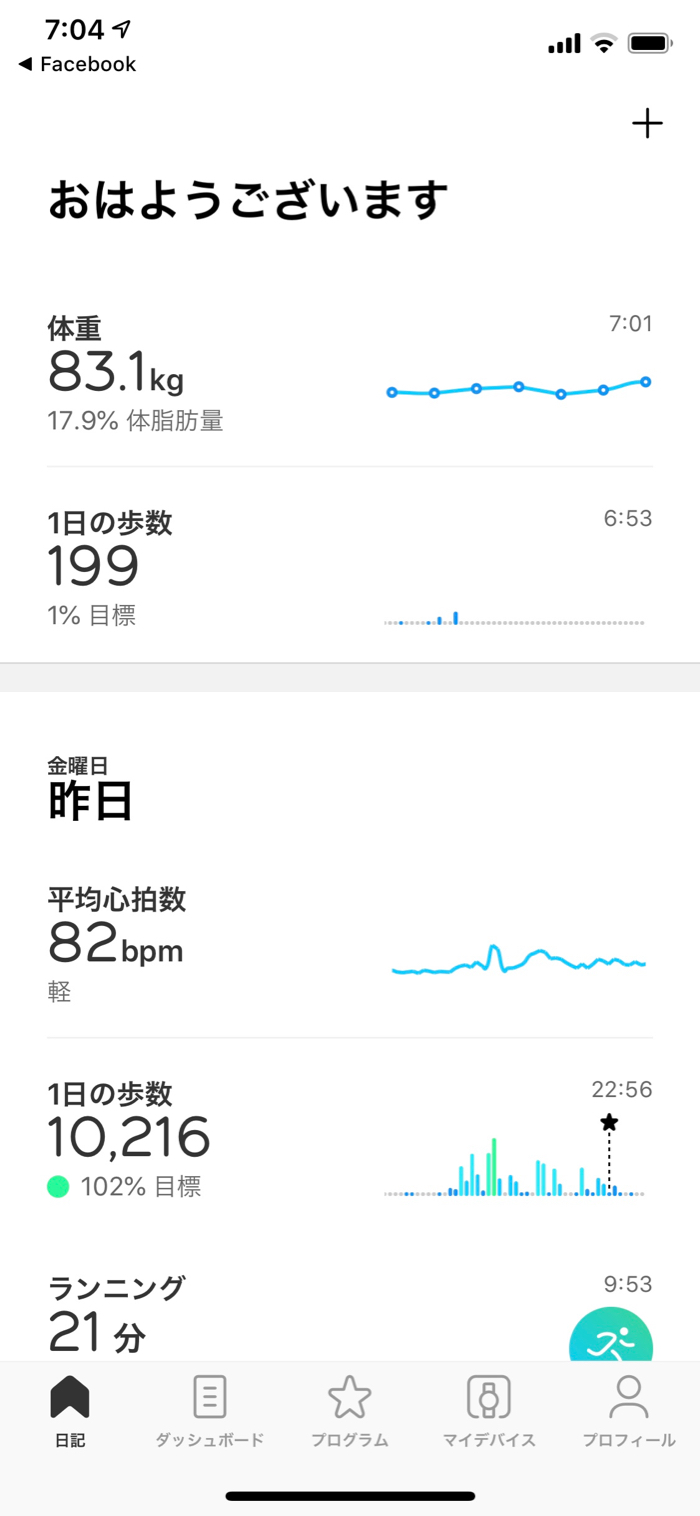Return to Facebook via the back link
700x1516 pixels.
78,65
